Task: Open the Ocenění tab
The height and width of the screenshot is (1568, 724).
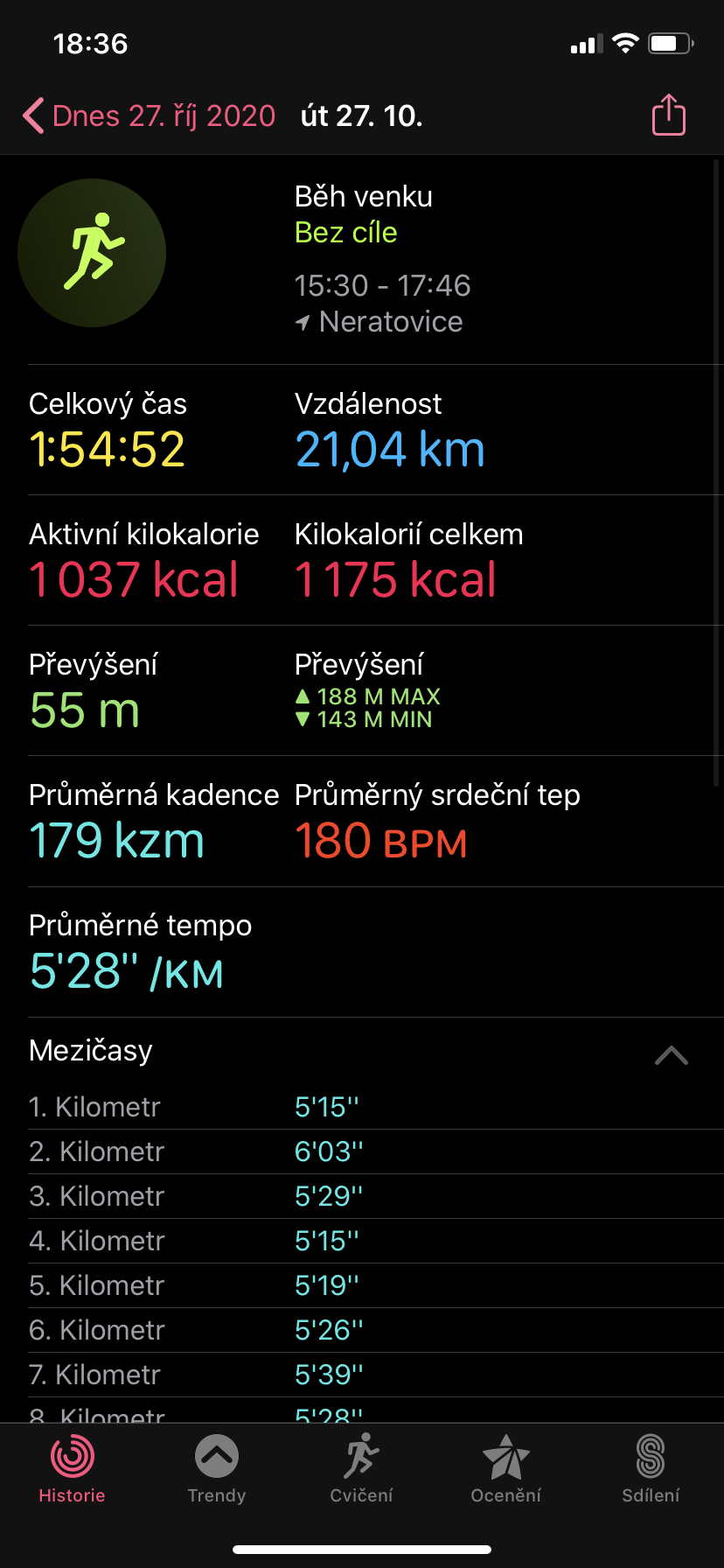Action: point(505,1469)
